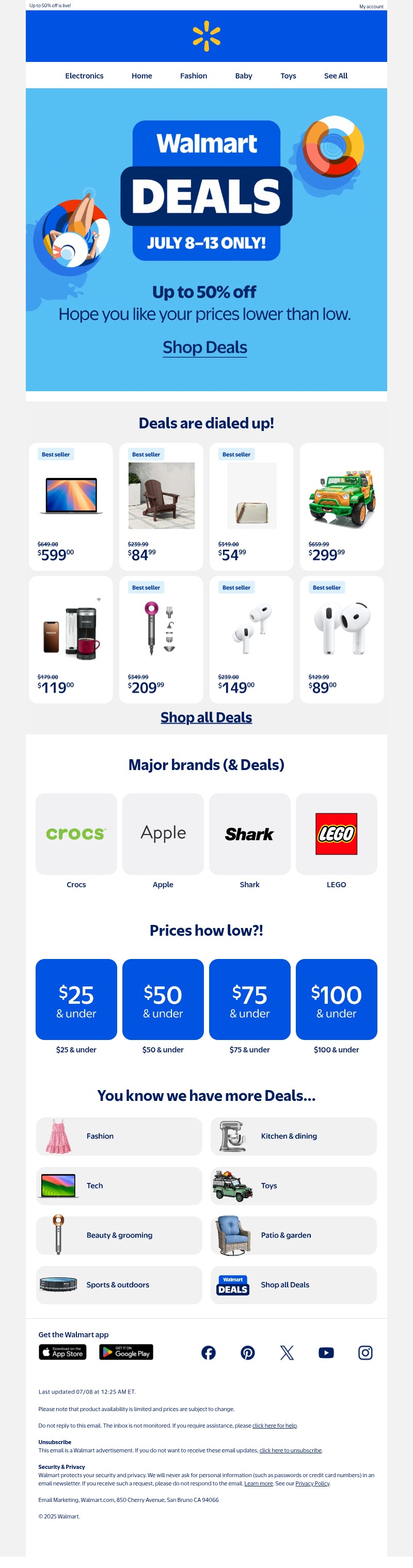Open the $299.99 ride-on truck deal

pos(341,506)
